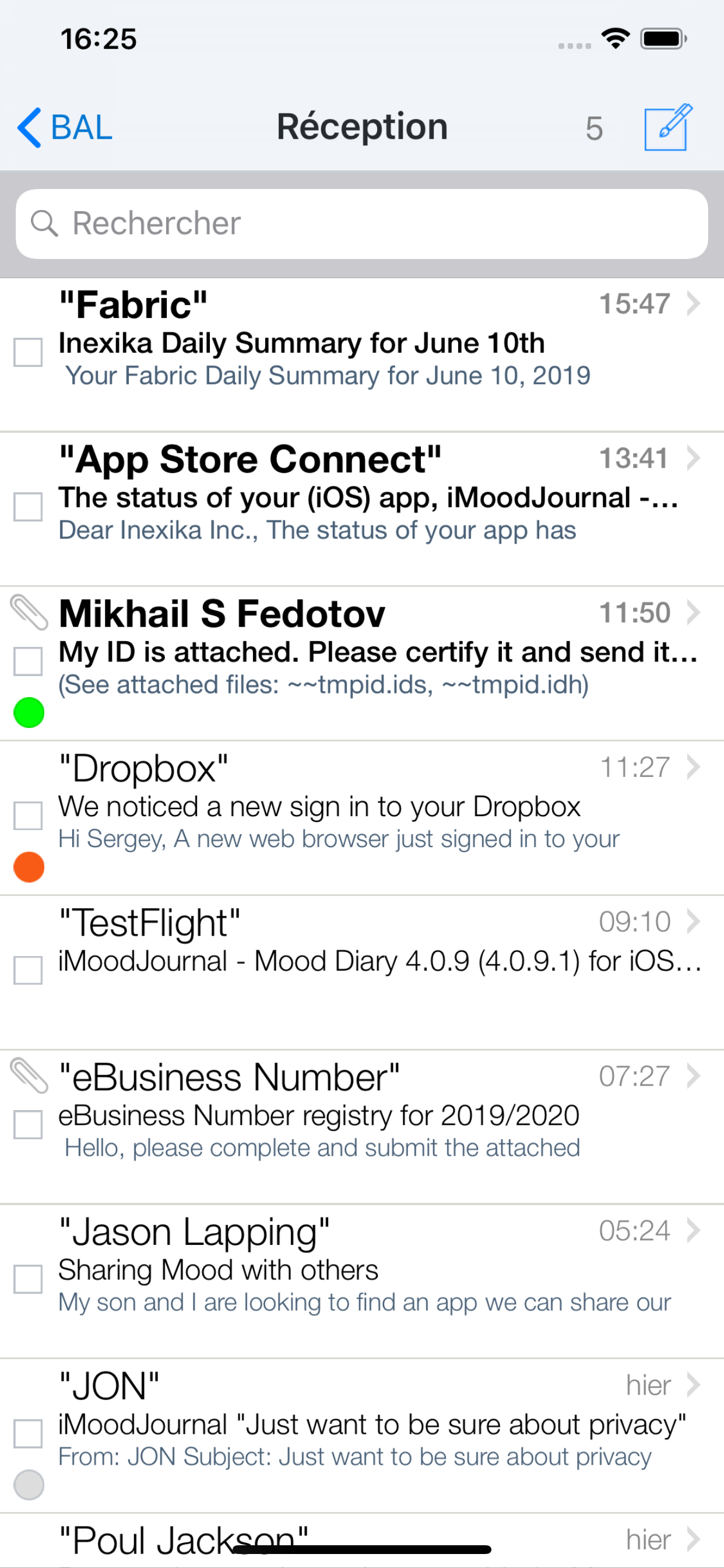The image size is (724, 1568).
Task: Select the checkbox for Jason Lapping's email
Action: point(28,1279)
